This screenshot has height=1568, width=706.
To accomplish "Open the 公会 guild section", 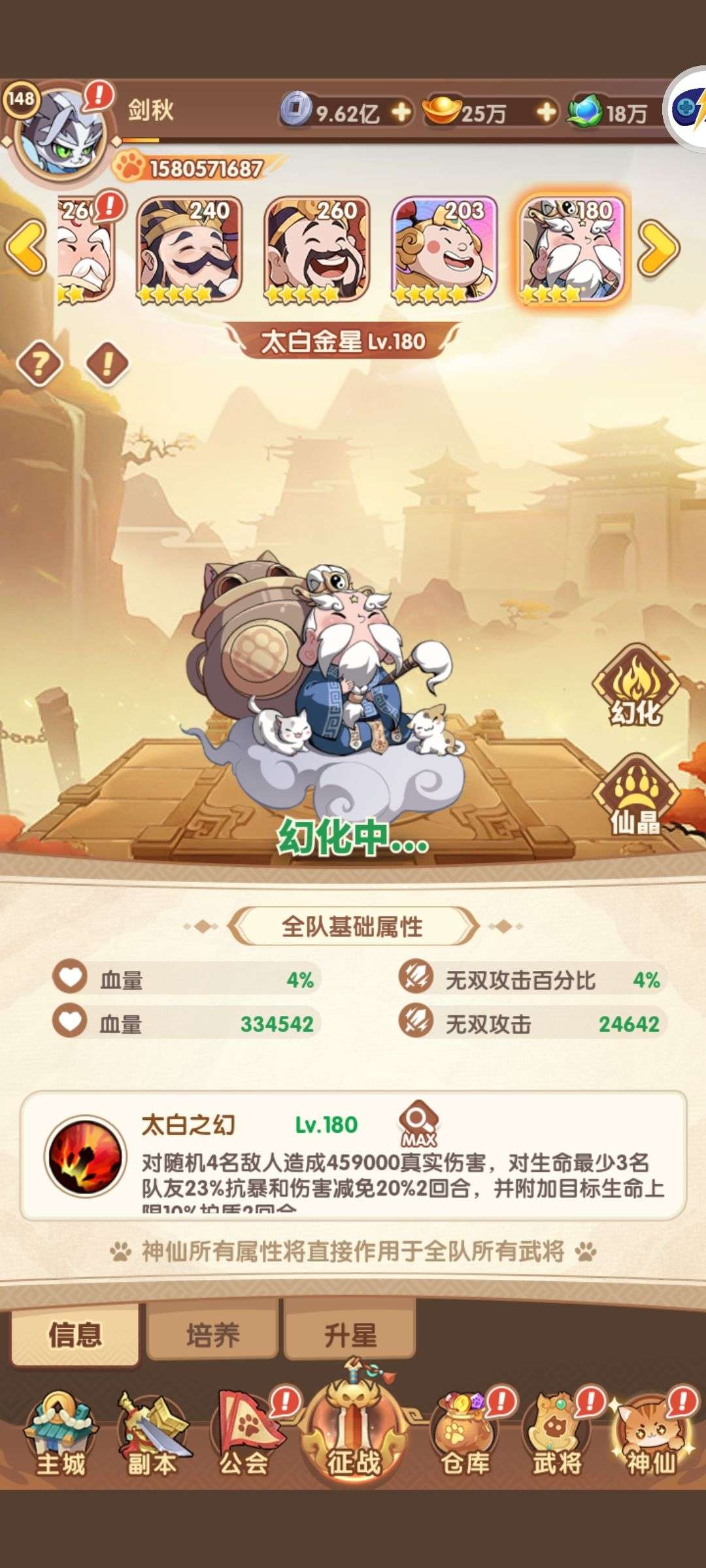I will tap(247, 1436).
